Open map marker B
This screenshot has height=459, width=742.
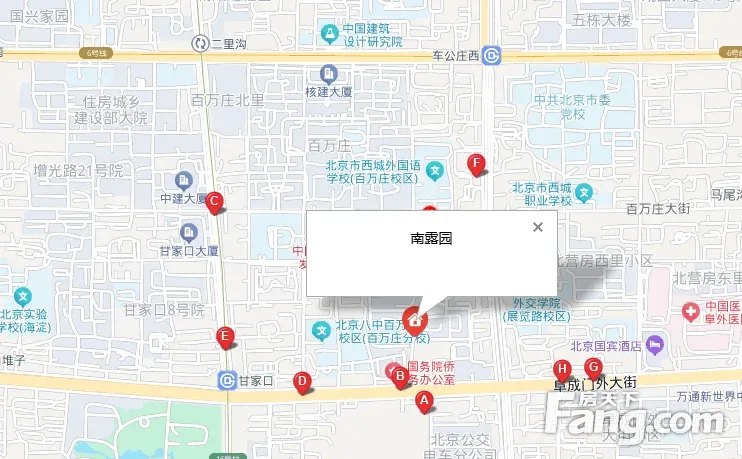[x=399, y=377]
